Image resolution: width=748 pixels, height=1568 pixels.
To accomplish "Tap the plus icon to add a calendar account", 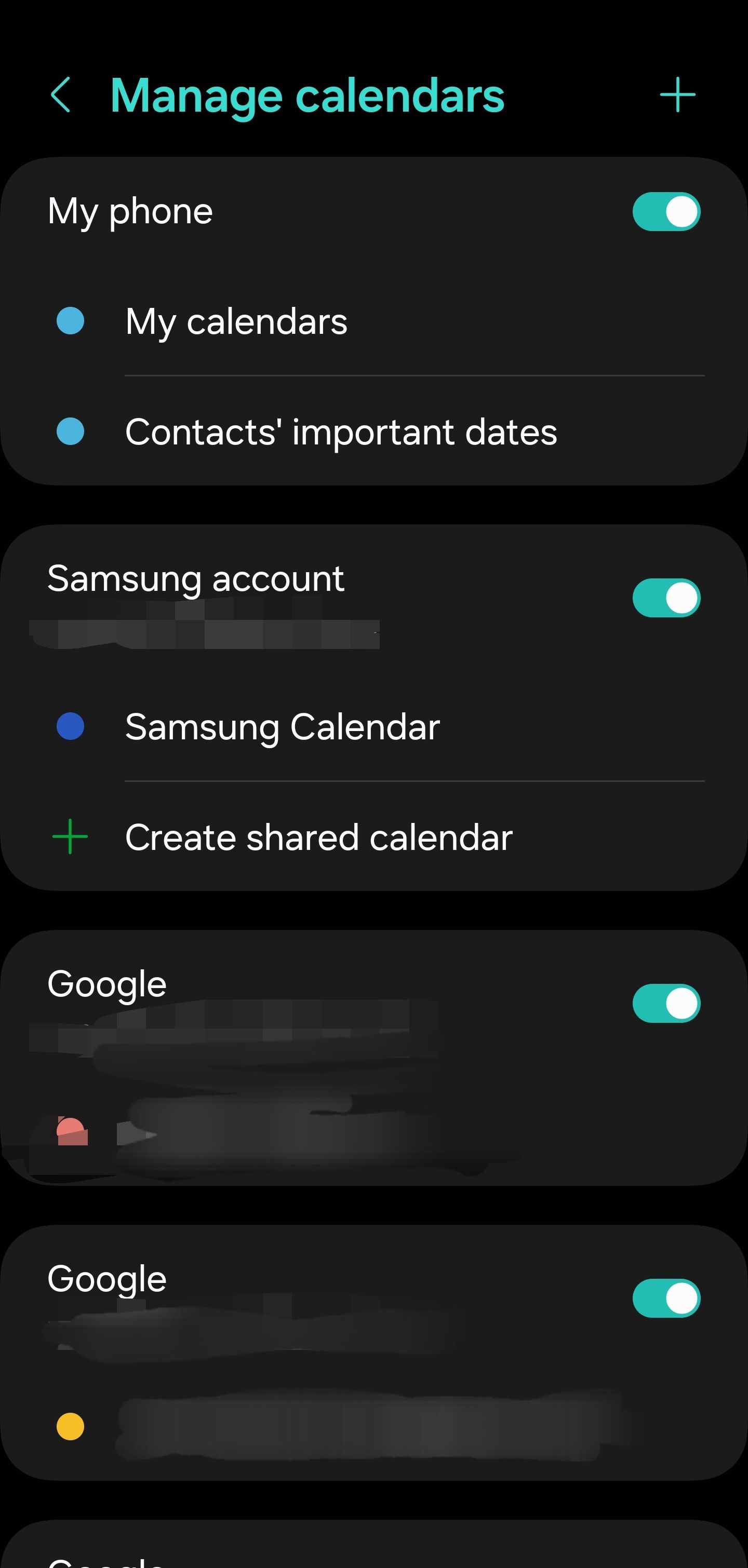I will coord(678,95).
